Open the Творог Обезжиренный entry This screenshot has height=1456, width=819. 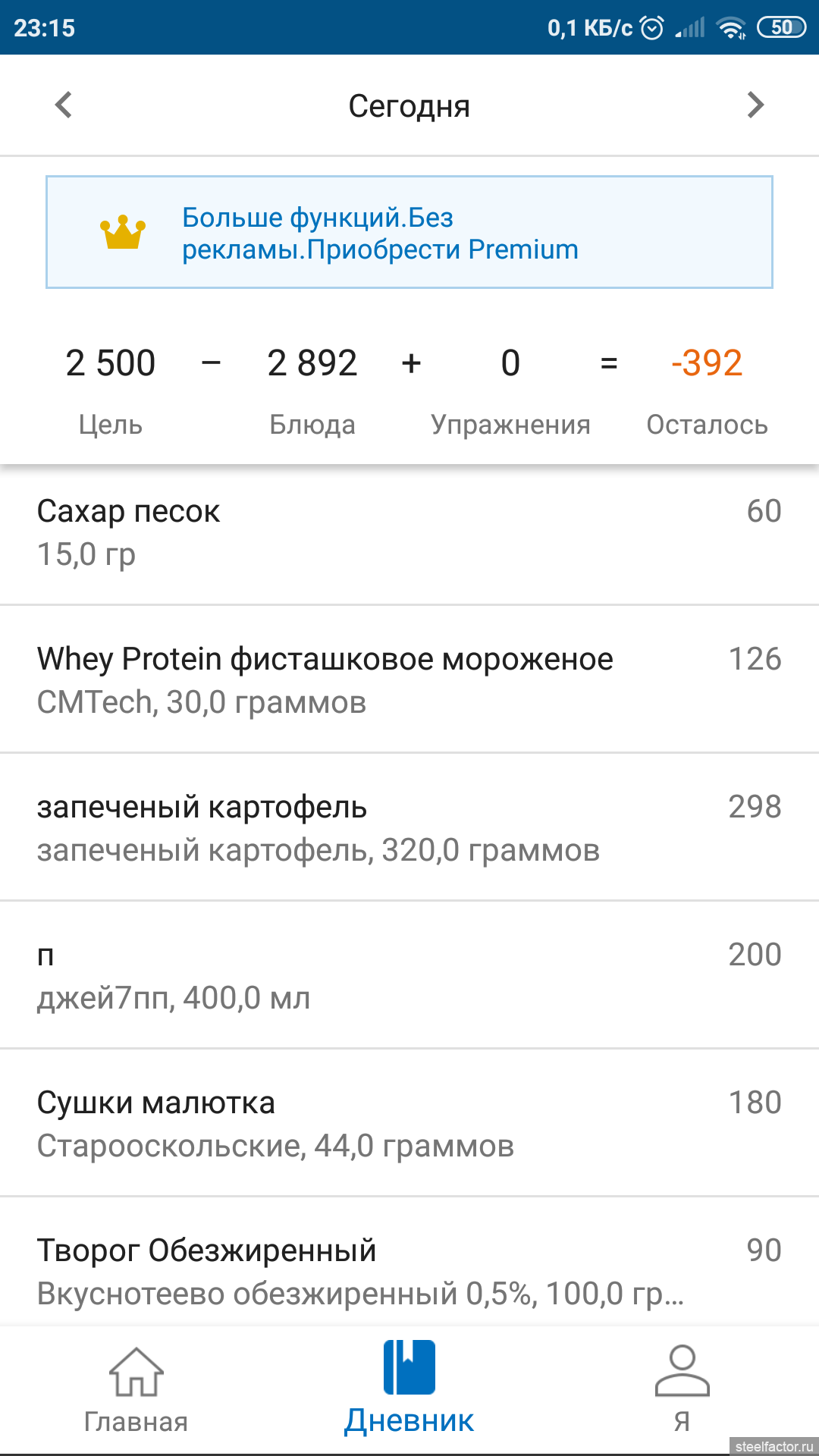409,1270
